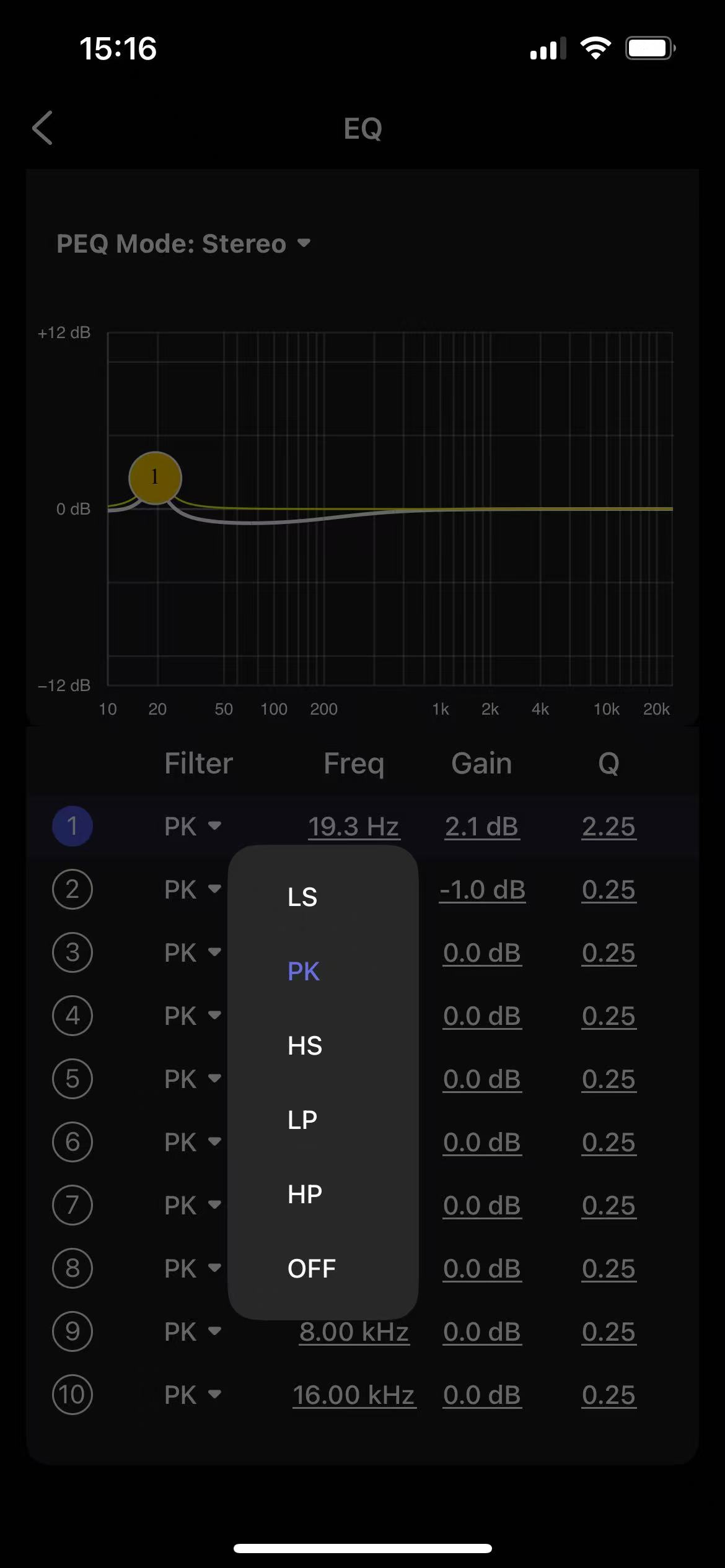Screen dimensions: 725x1568
Task: Select band 2 circle number
Action: click(72, 889)
